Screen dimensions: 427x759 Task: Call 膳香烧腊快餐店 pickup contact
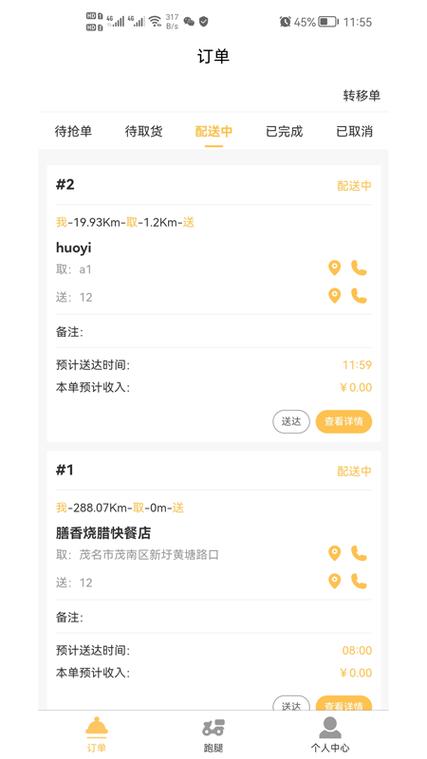pos(359,553)
